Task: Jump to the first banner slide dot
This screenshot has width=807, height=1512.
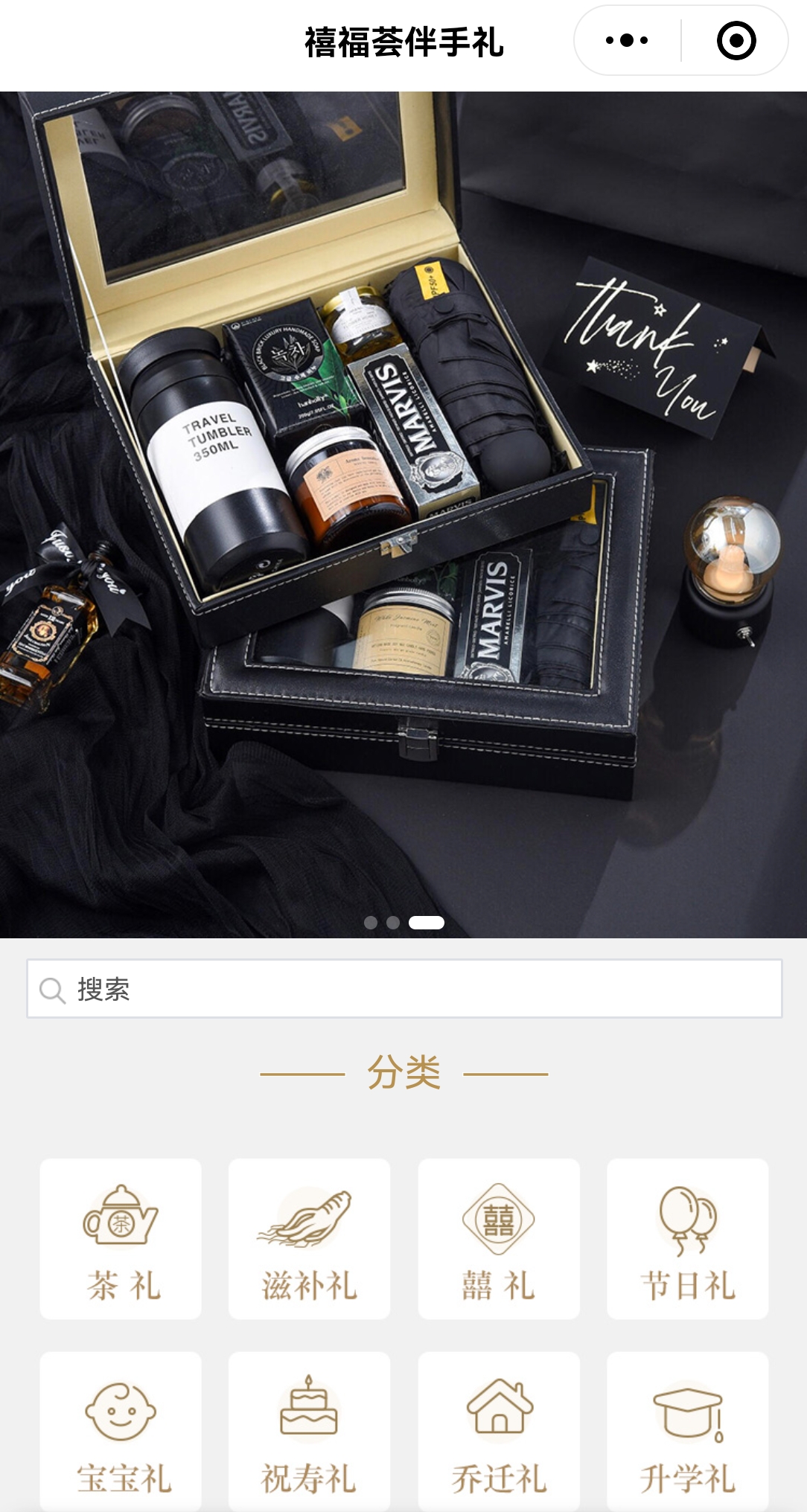Action: tap(371, 923)
